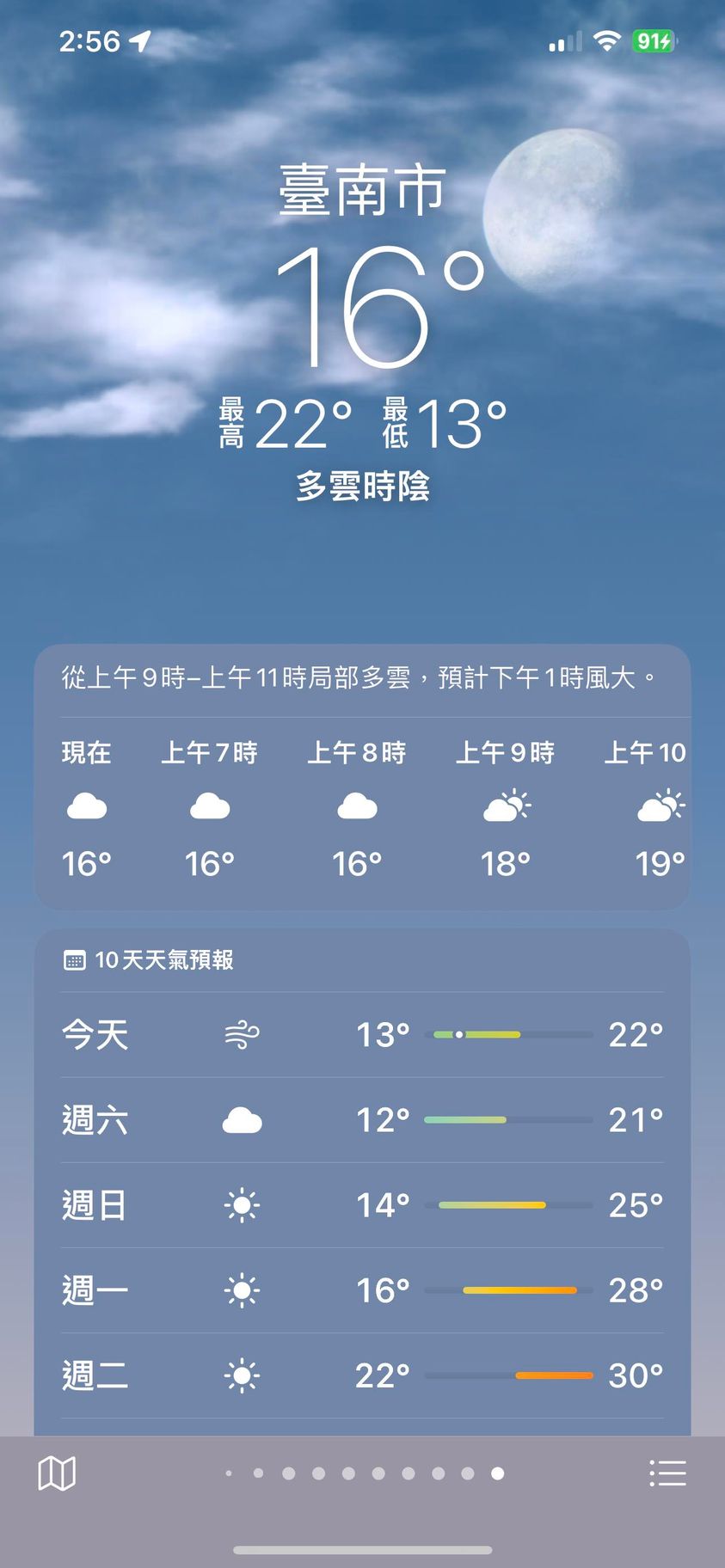Open Sunday (週日) forecast details
The height and width of the screenshot is (1568, 725).
point(362,1205)
